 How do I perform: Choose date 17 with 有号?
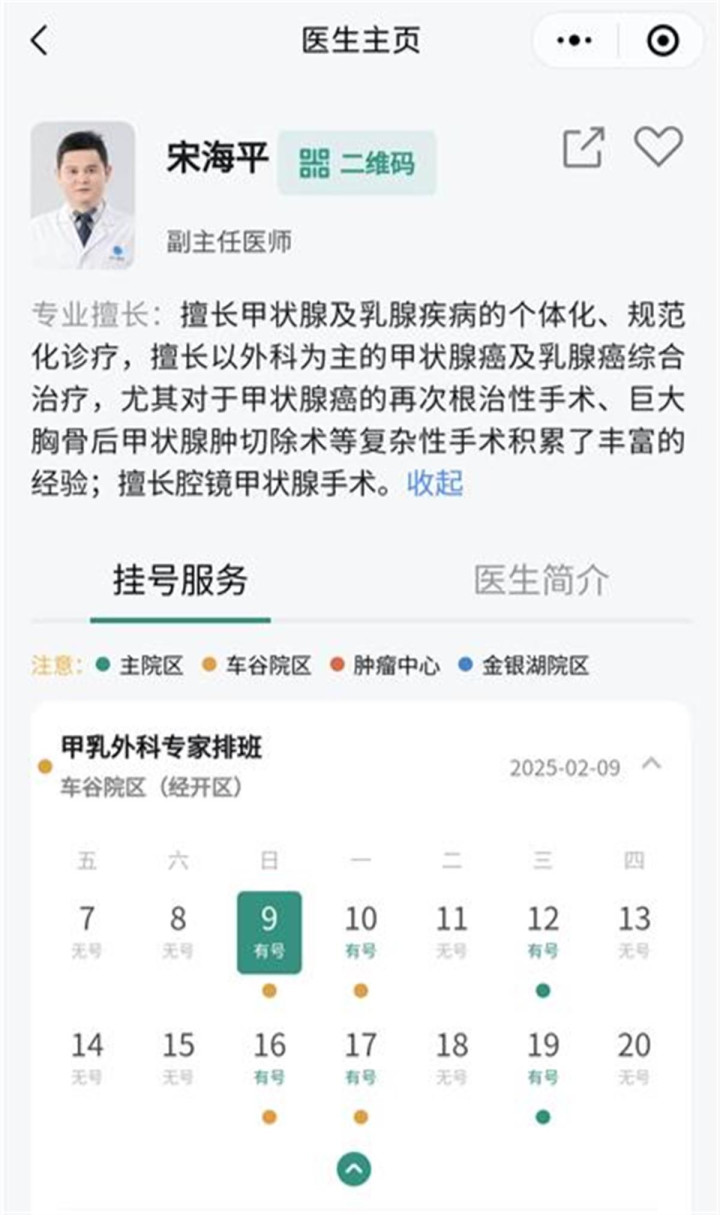(x=361, y=1058)
